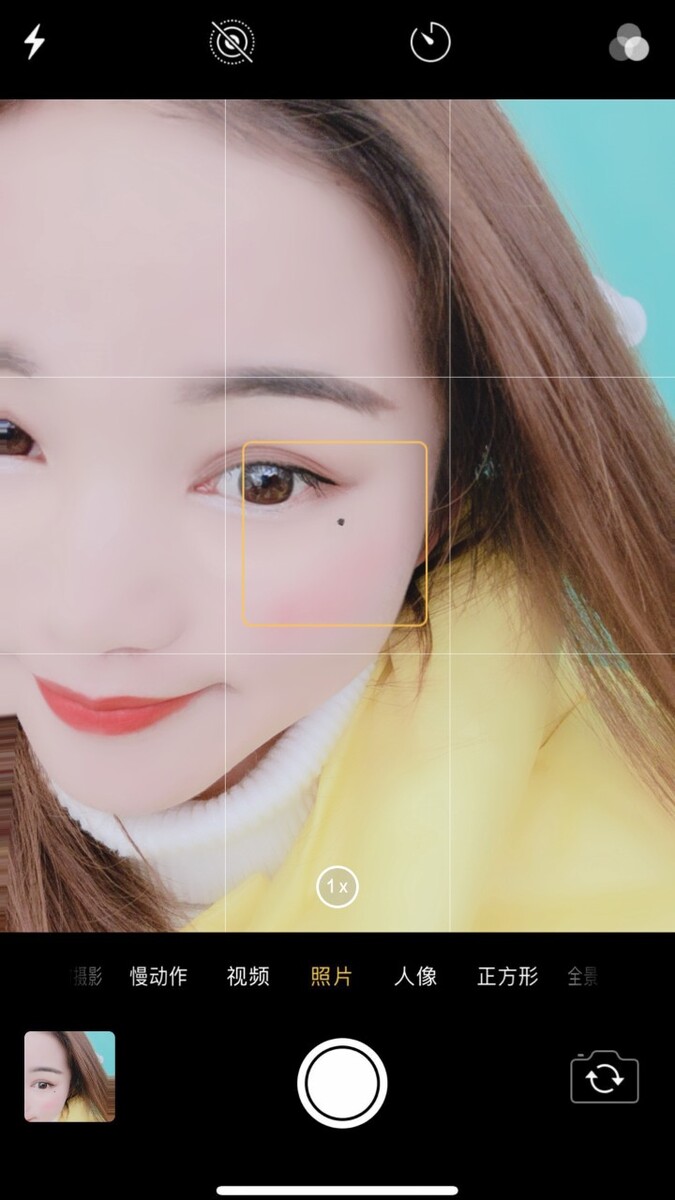Toggle the camera flash setting
This screenshot has height=1200, width=675.
[x=35, y=42]
